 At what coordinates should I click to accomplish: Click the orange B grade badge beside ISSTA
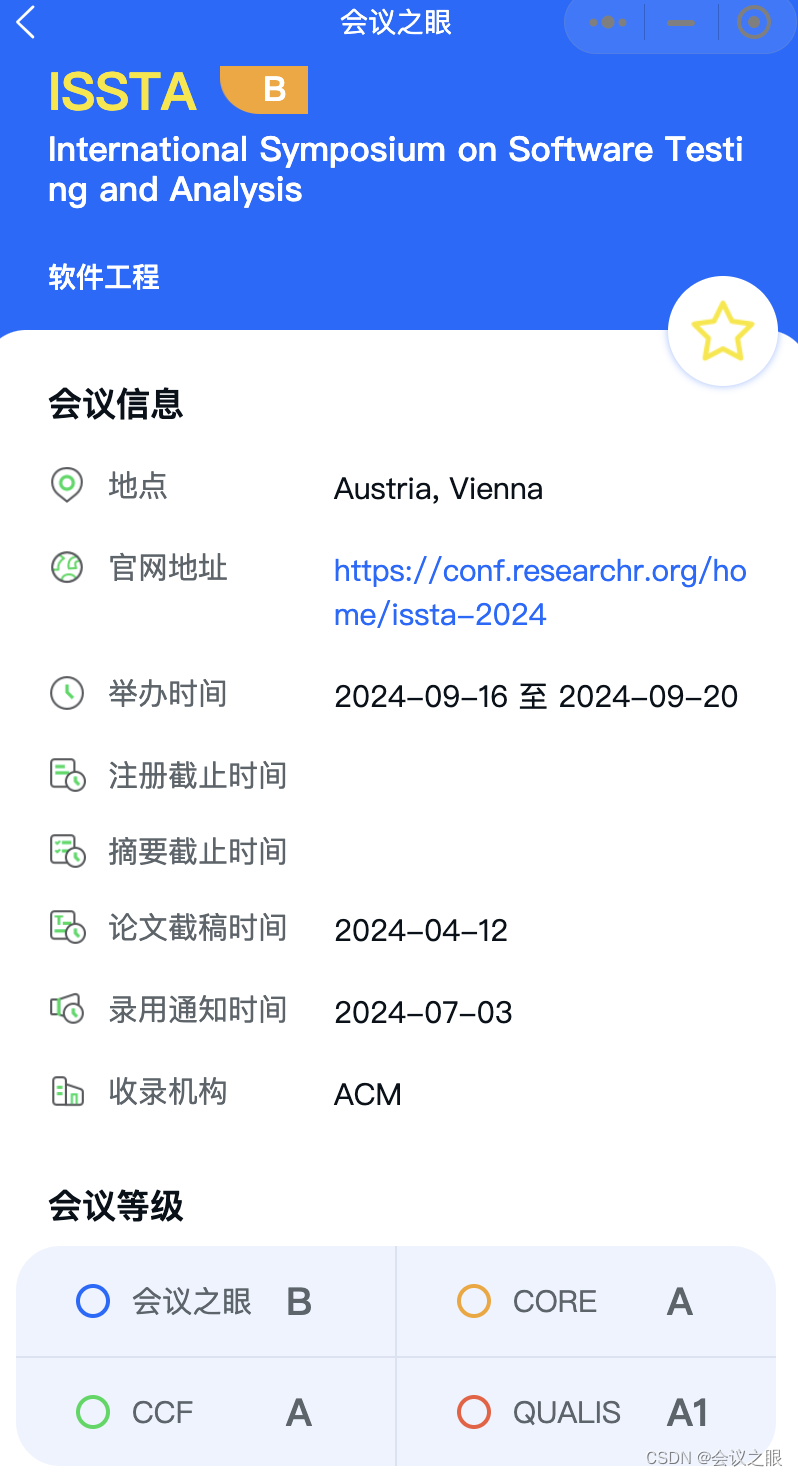pos(263,89)
